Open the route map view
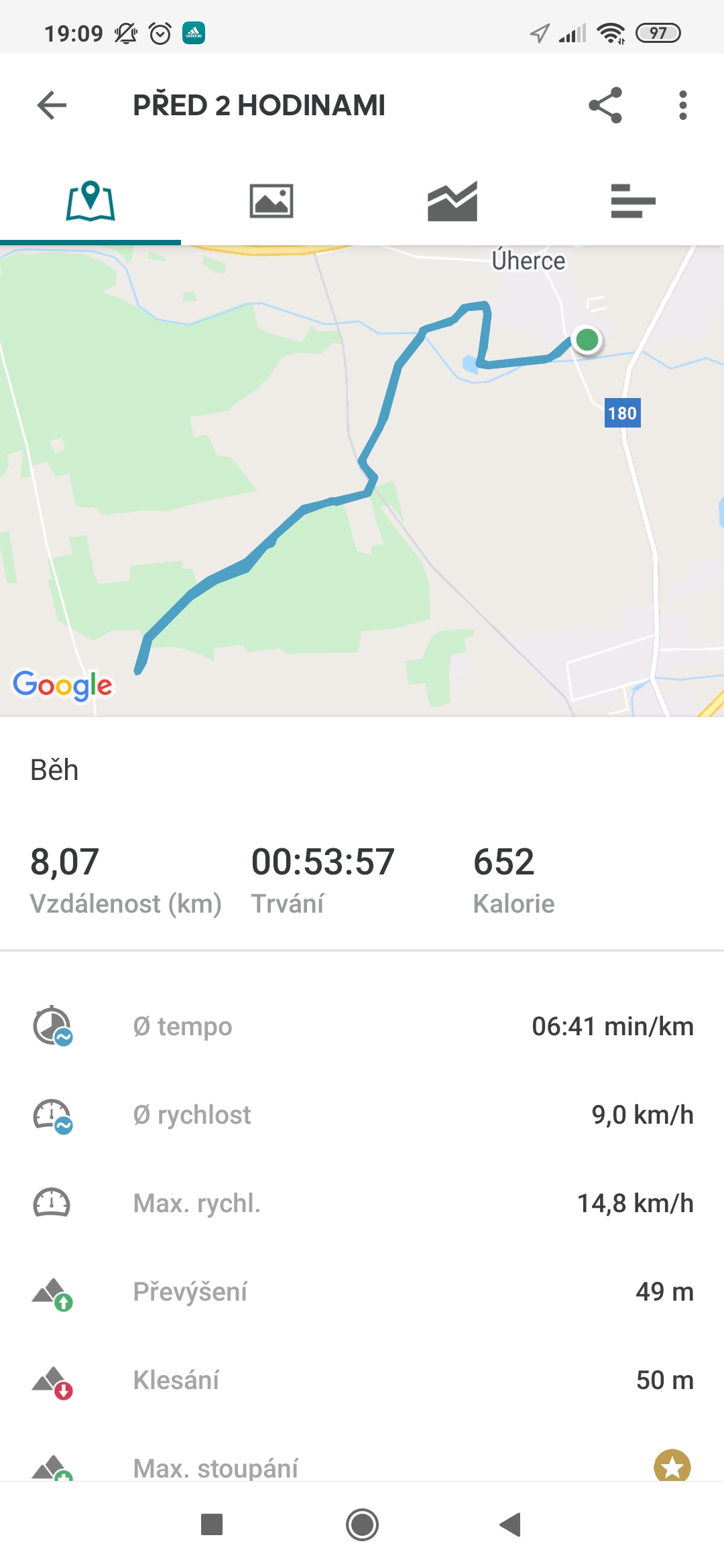The width and height of the screenshot is (724, 1568). 362,481
